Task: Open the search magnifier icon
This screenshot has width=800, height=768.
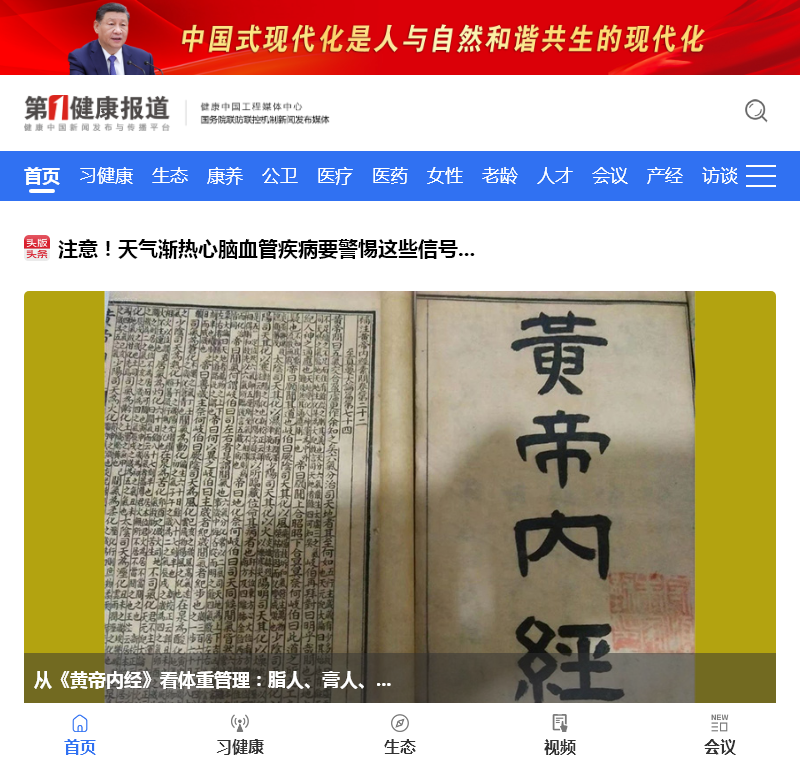Action: pos(756,111)
